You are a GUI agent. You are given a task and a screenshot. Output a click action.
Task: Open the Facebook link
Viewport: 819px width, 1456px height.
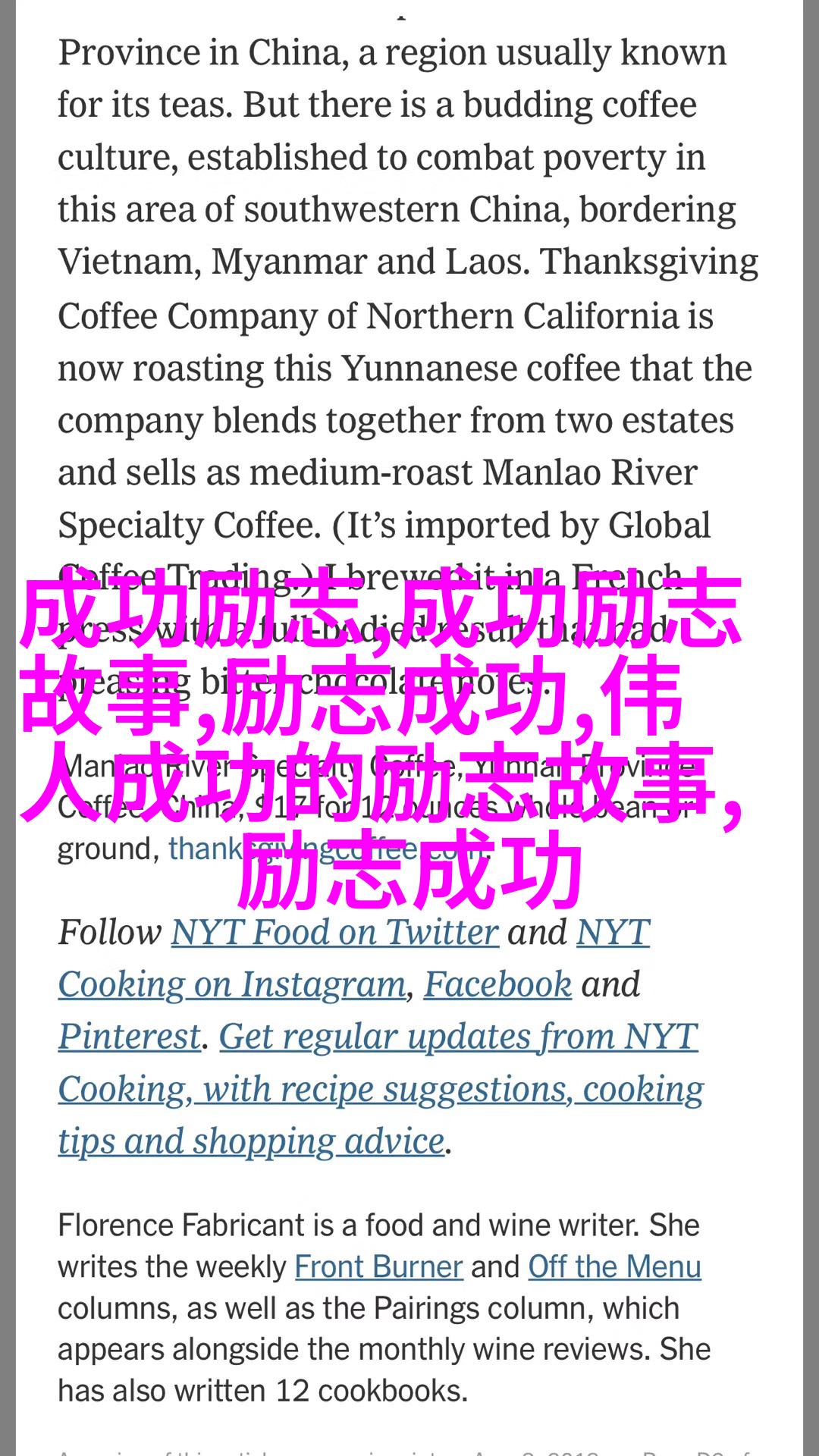point(497,984)
